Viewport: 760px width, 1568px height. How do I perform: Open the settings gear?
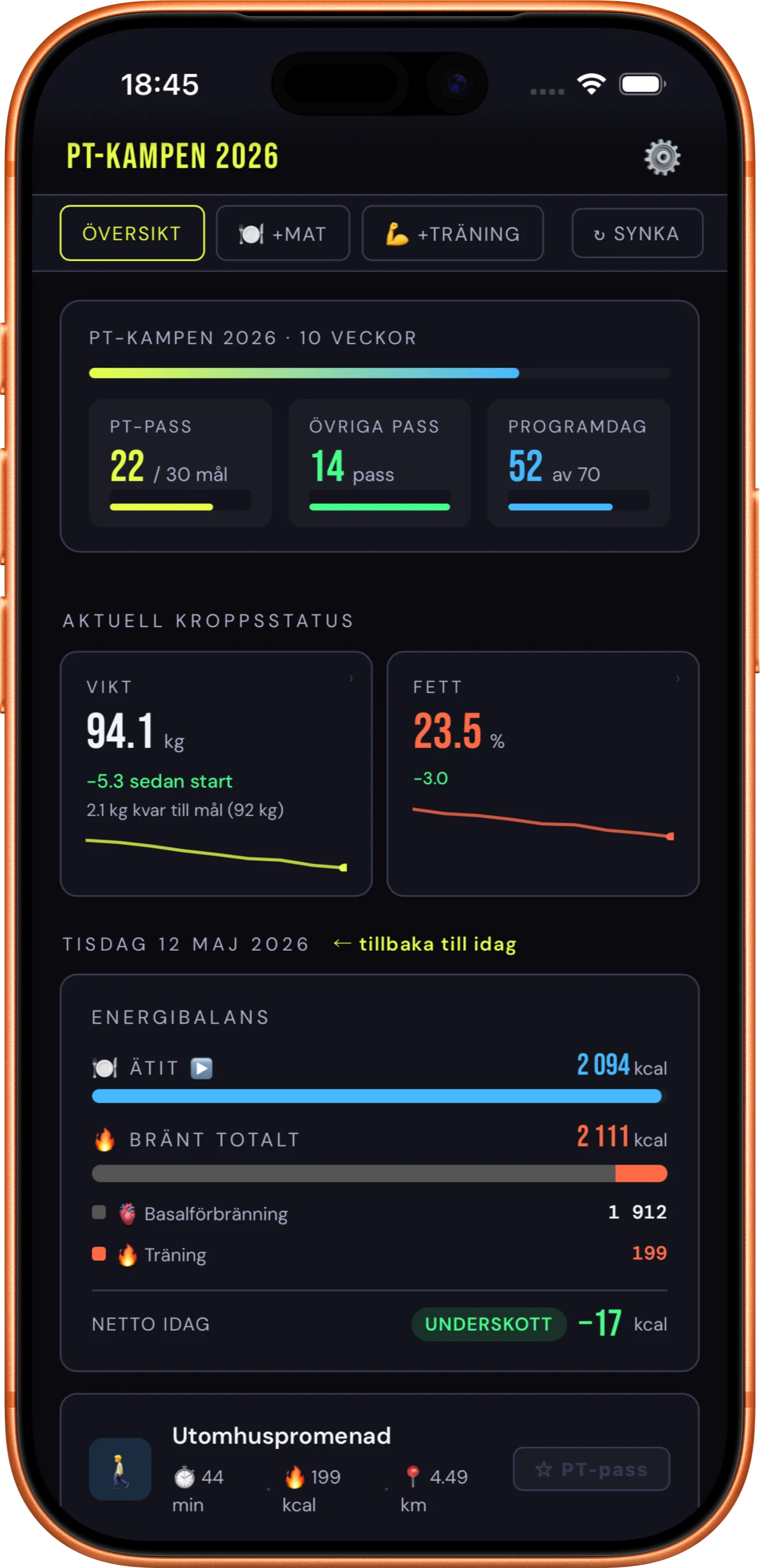coord(662,158)
